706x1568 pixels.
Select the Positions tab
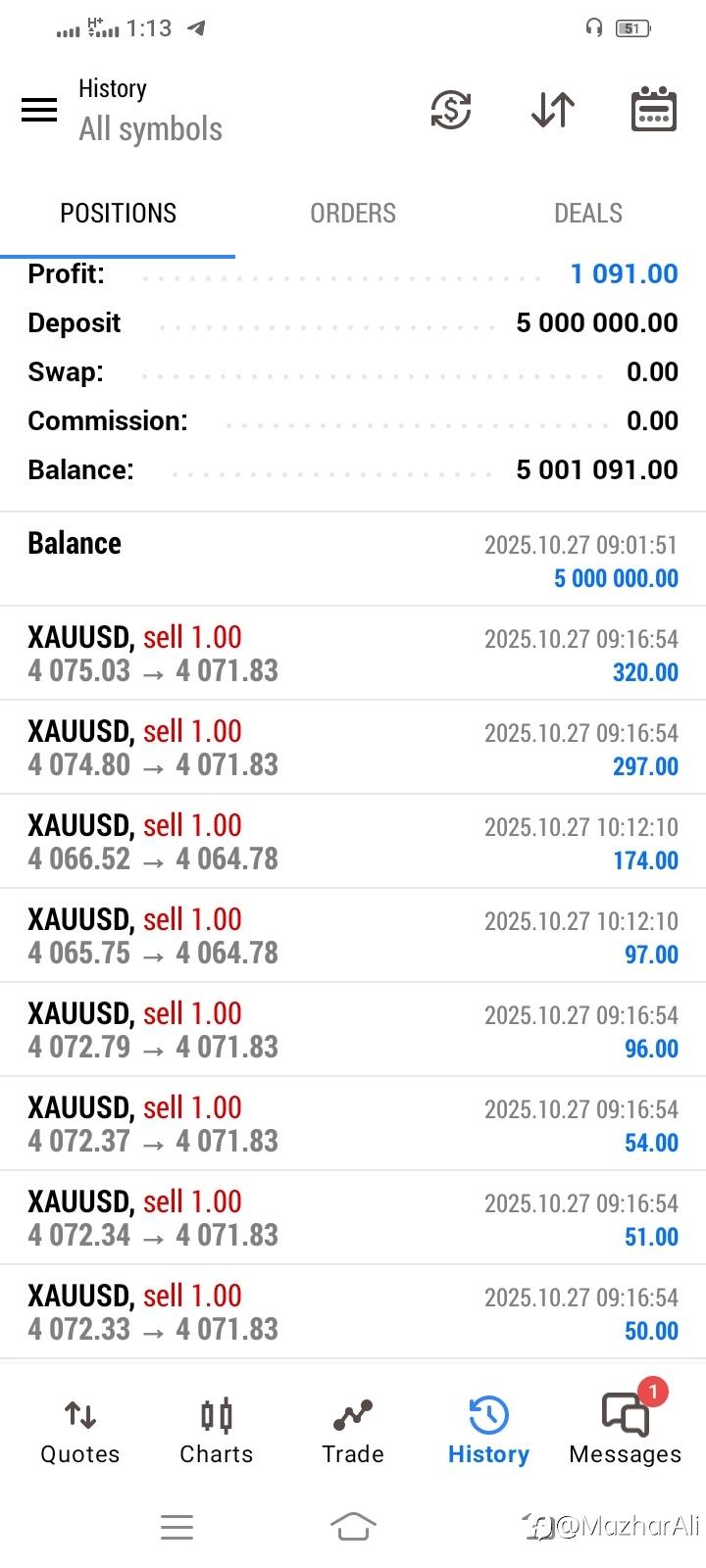click(x=118, y=214)
